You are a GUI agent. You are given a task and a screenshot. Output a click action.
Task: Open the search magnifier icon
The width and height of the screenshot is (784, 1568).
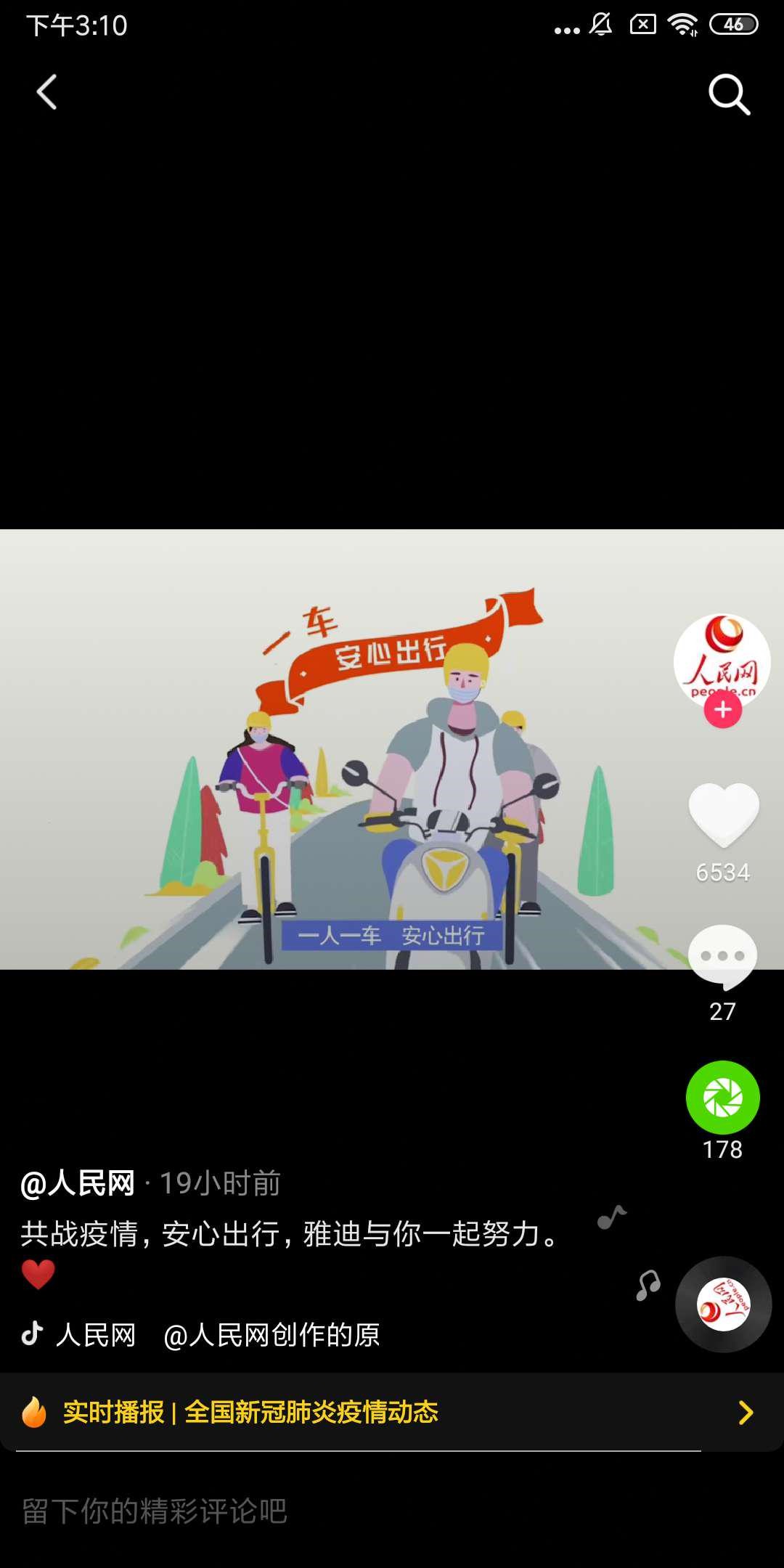(729, 94)
